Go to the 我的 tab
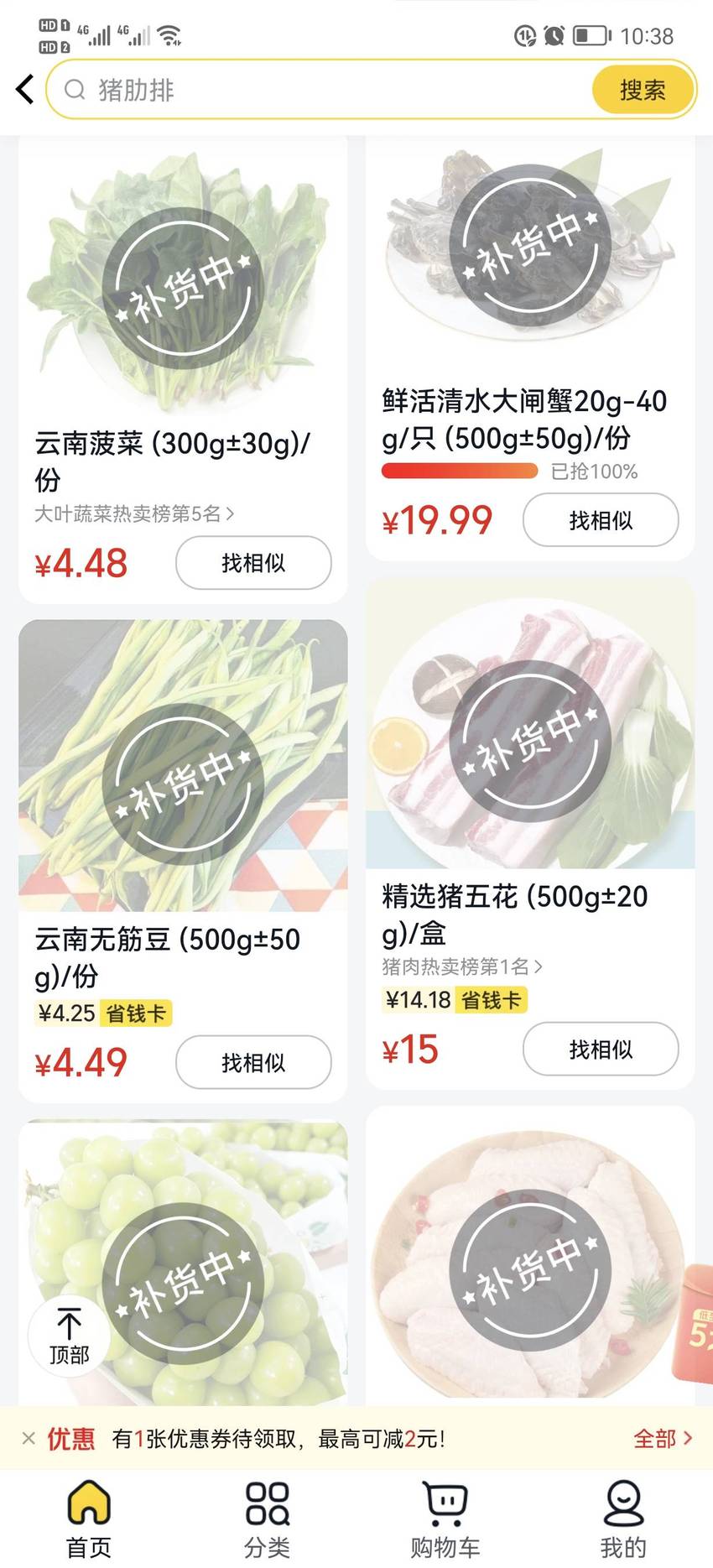 pos(623,1519)
